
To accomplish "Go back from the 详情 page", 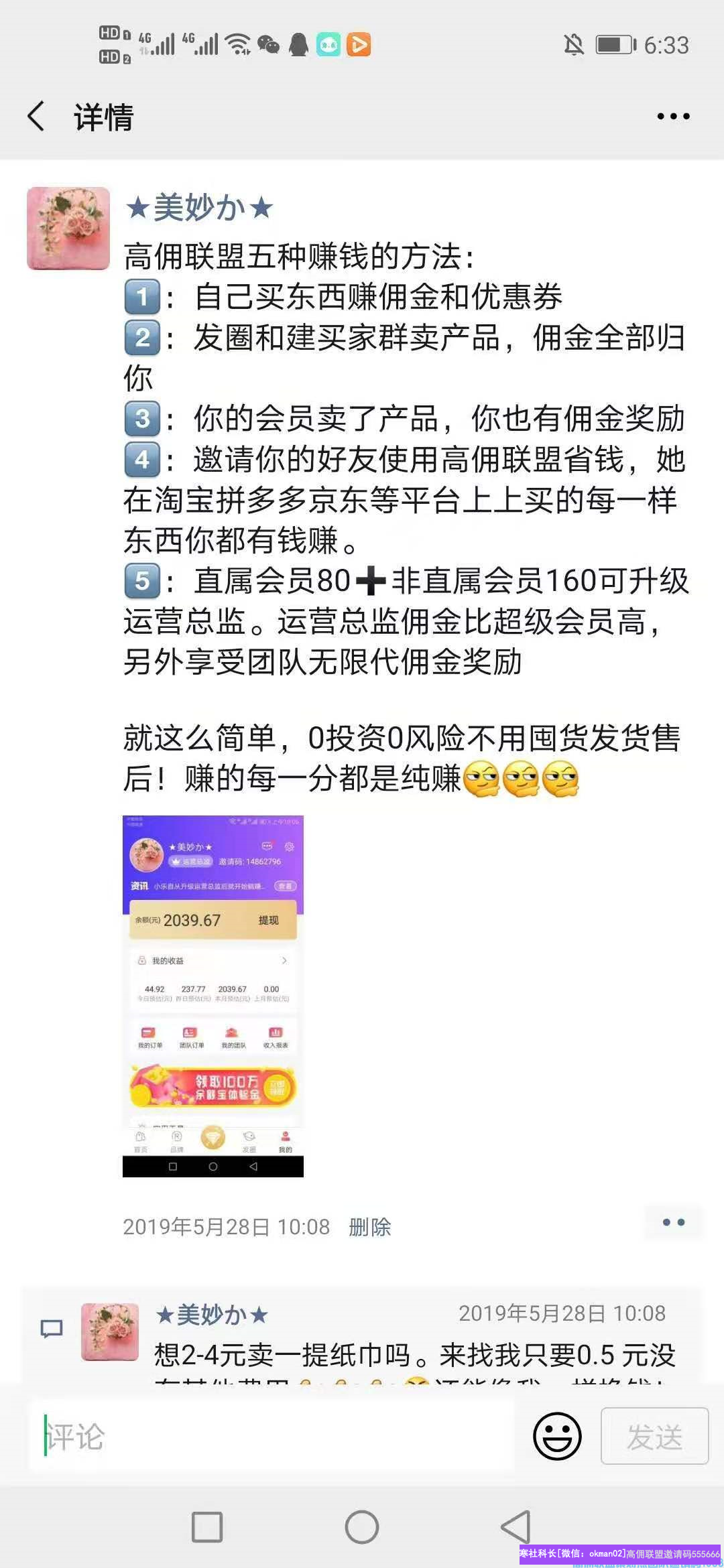I will point(37,117).
